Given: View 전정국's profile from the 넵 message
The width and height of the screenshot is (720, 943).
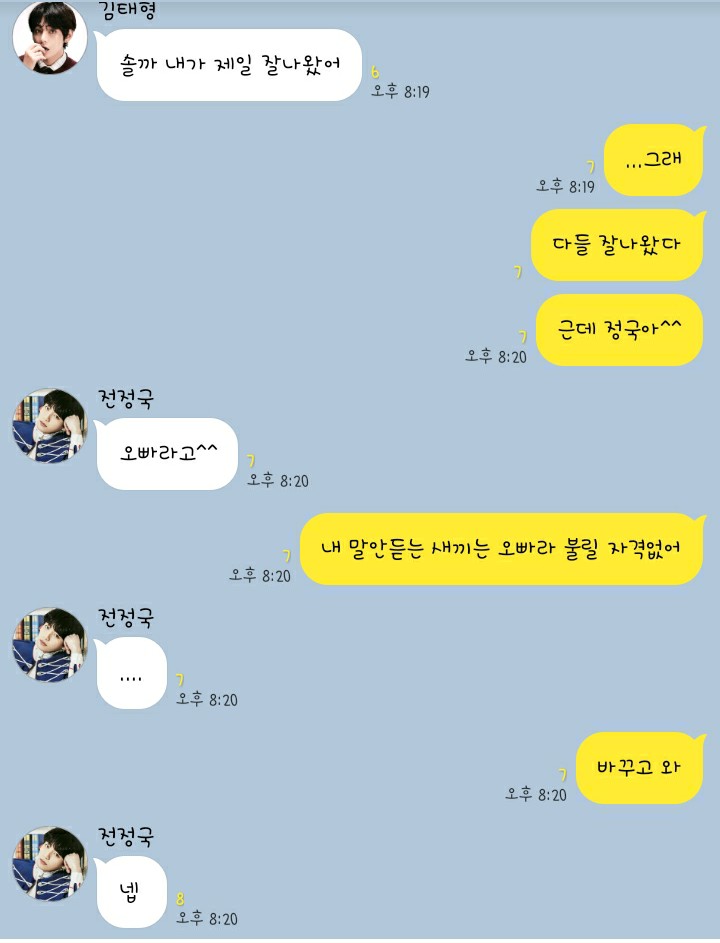Looking at the screenshot, I should pyautogui.click(x=49, y=864).
